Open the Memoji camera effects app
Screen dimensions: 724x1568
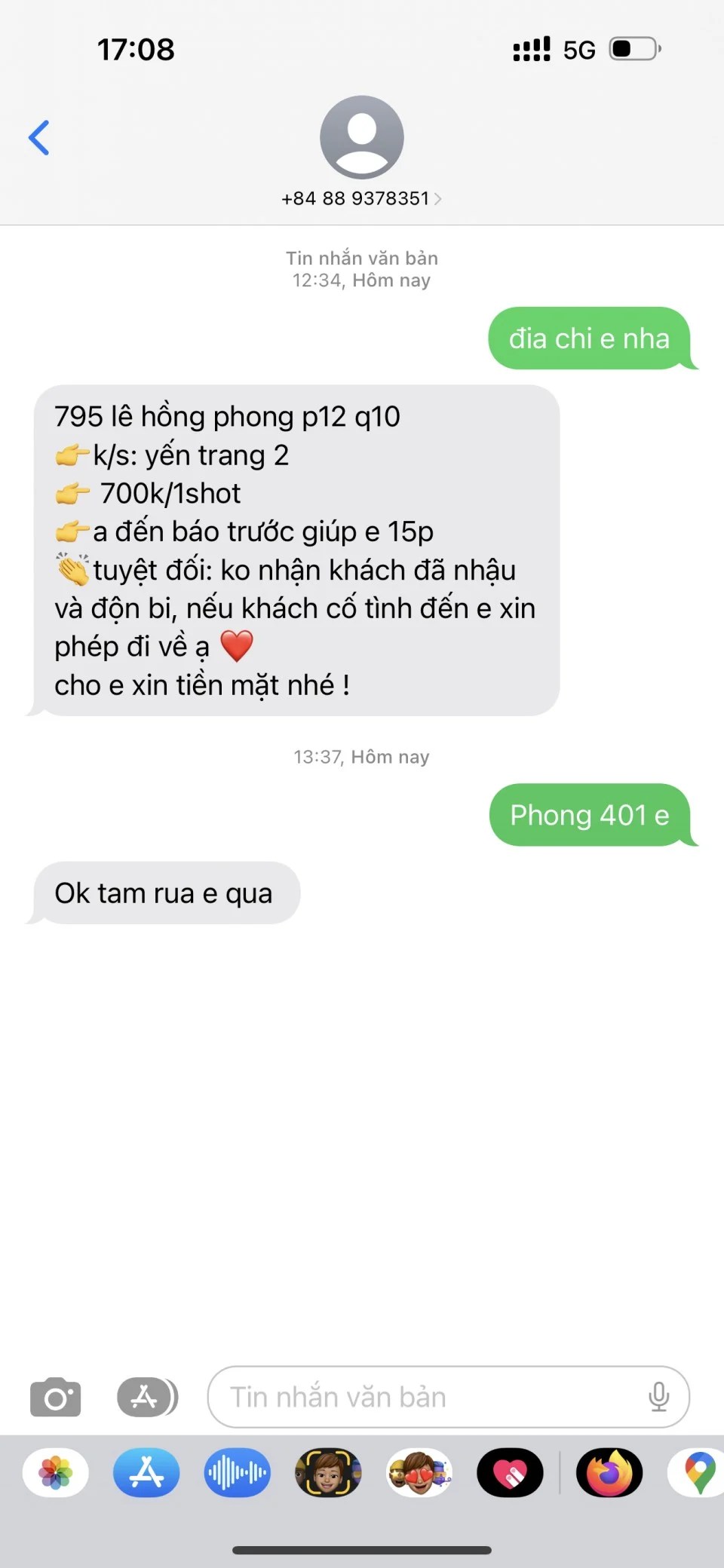pyautogui.click(x=328, y=1472)
